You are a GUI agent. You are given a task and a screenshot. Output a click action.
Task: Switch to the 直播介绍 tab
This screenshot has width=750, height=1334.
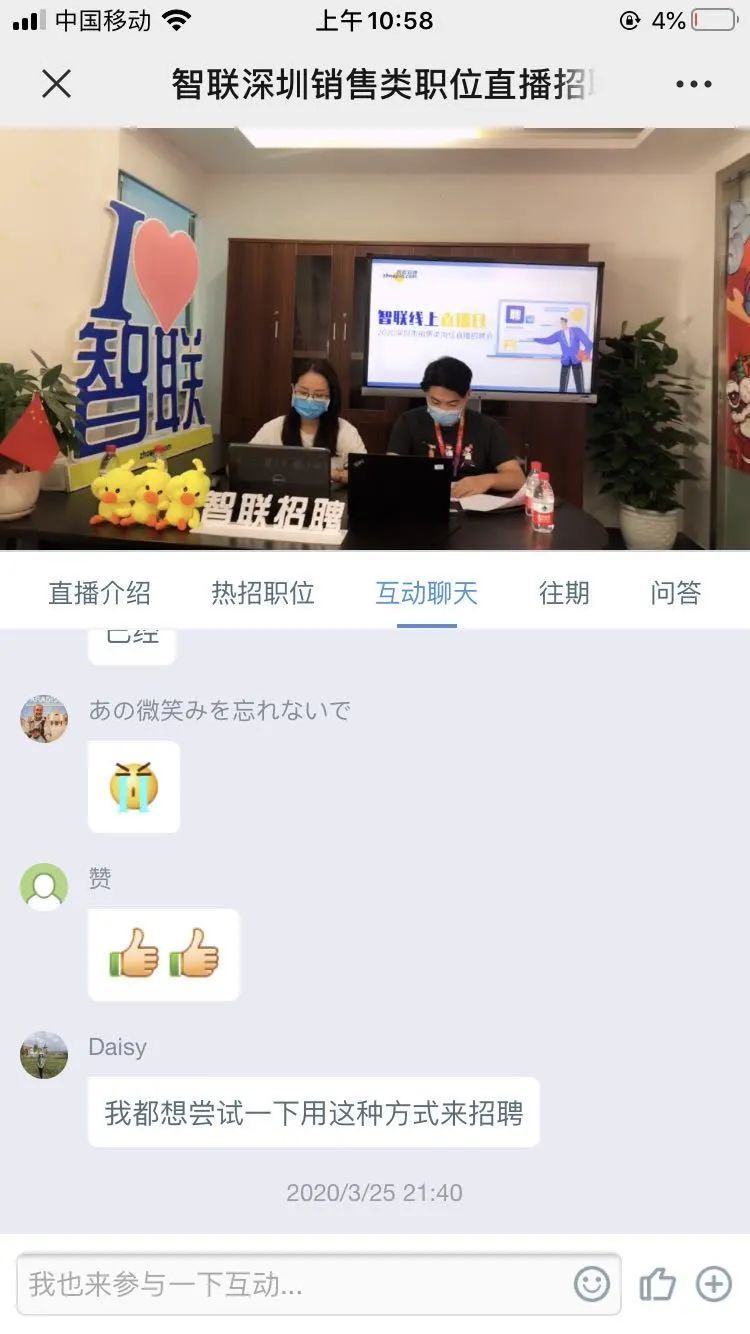(100, 593)
